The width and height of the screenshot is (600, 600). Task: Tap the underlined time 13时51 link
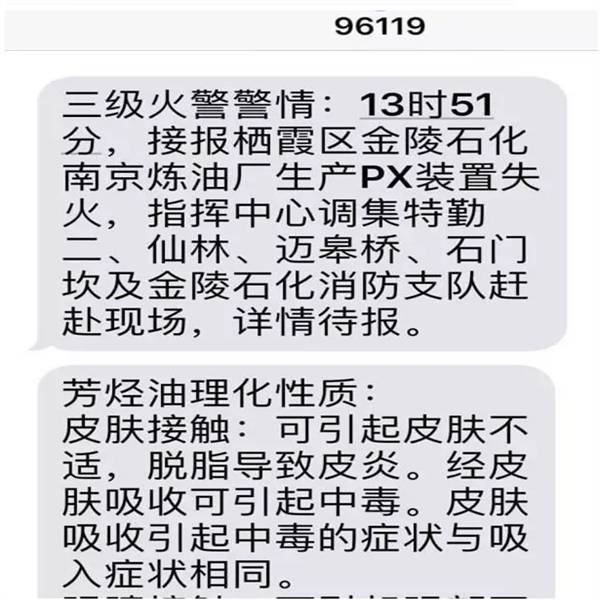[x=427, y=105]
